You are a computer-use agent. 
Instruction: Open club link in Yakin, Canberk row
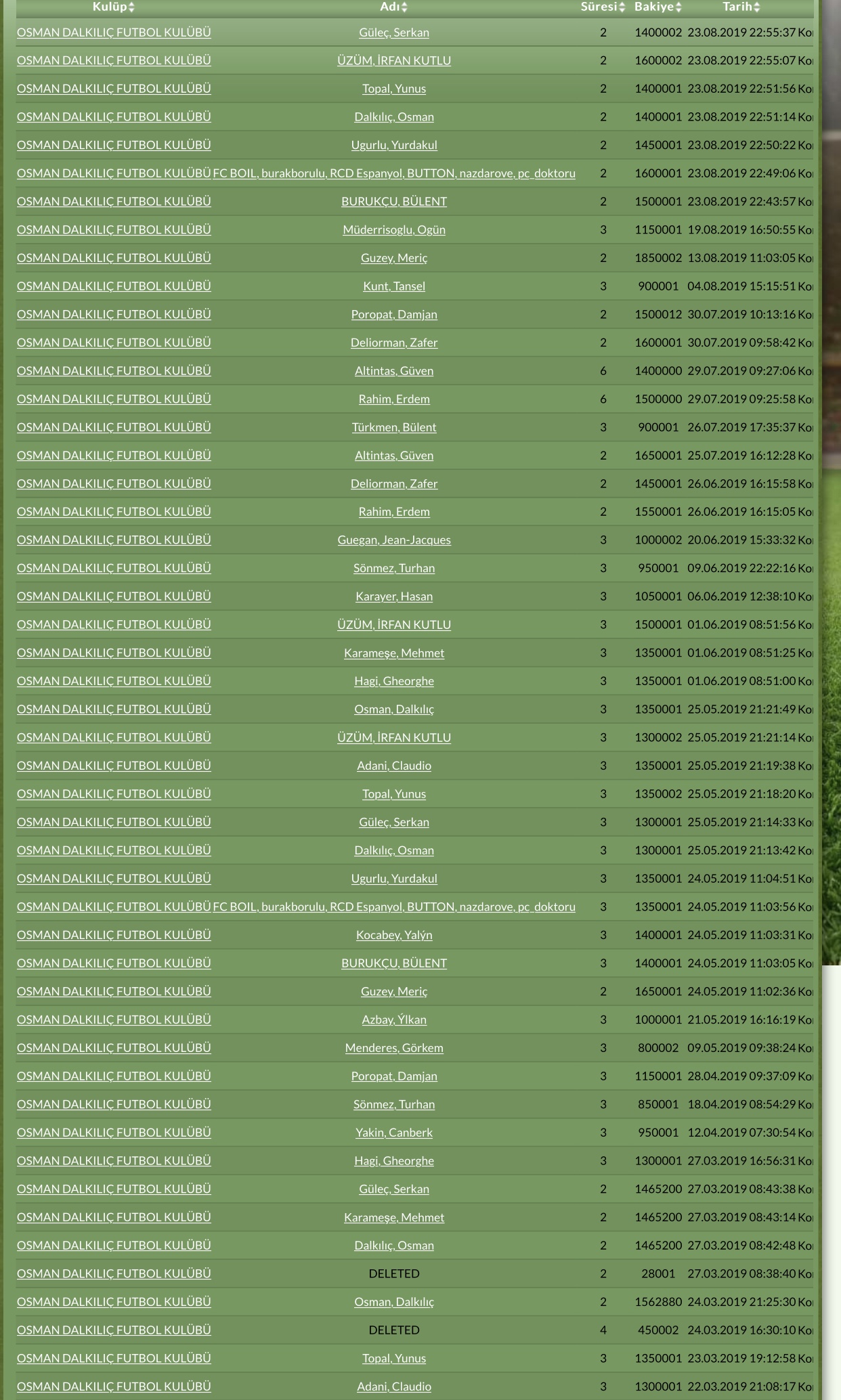(114, 1133)
